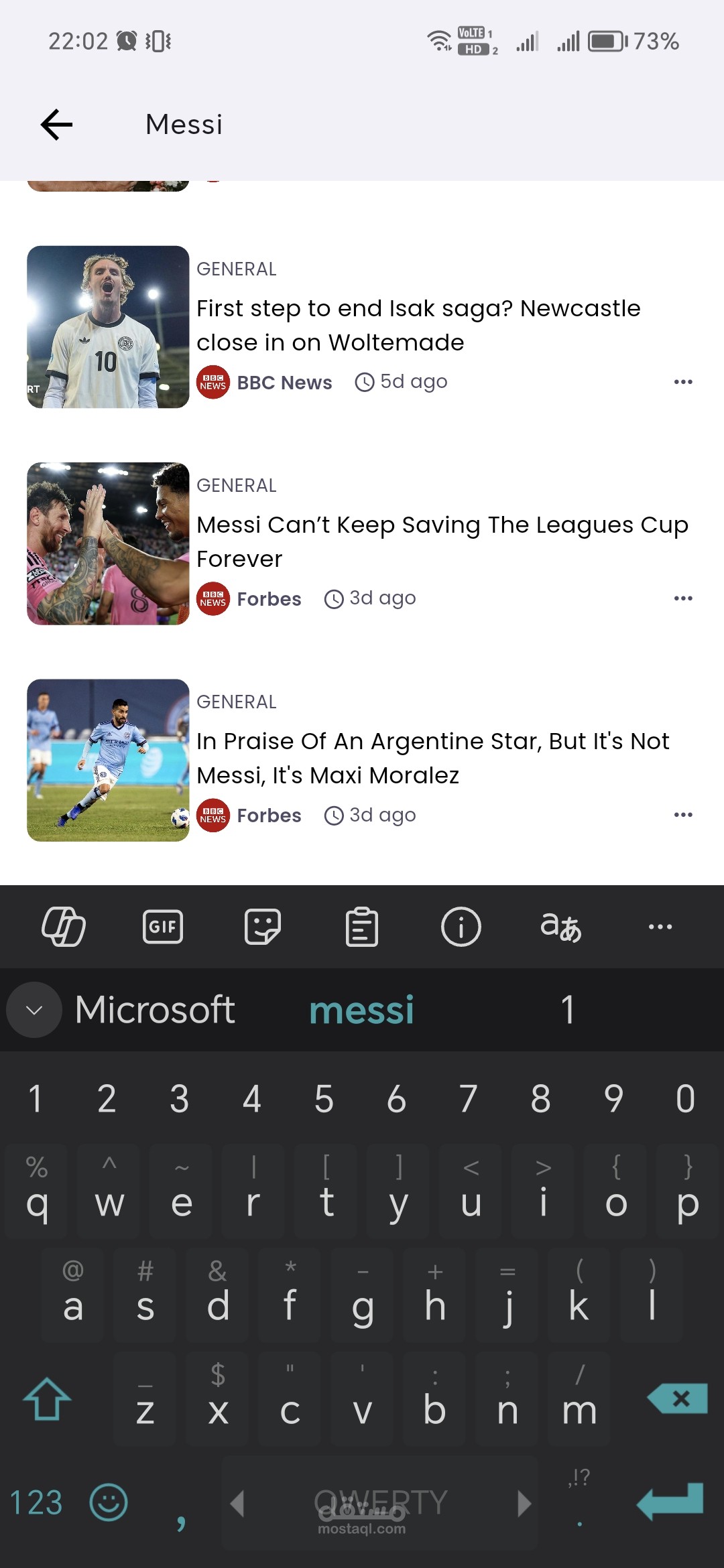Open the Copilot icon on keyboard toolbar
Viewport: 724px width, 1568px height.
coord(64,927)
